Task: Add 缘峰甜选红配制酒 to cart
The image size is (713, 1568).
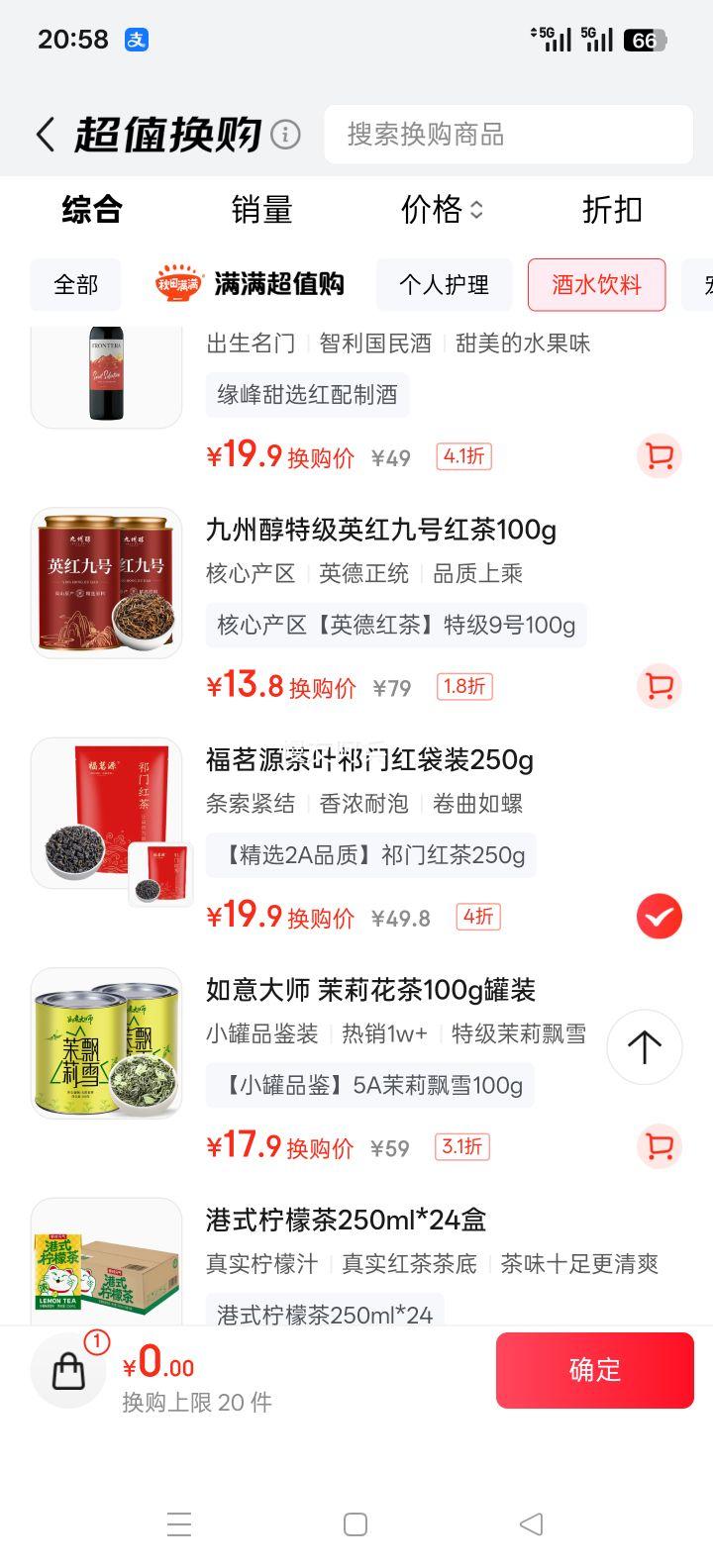Action: pyautogui.click(x=659, y=456)
